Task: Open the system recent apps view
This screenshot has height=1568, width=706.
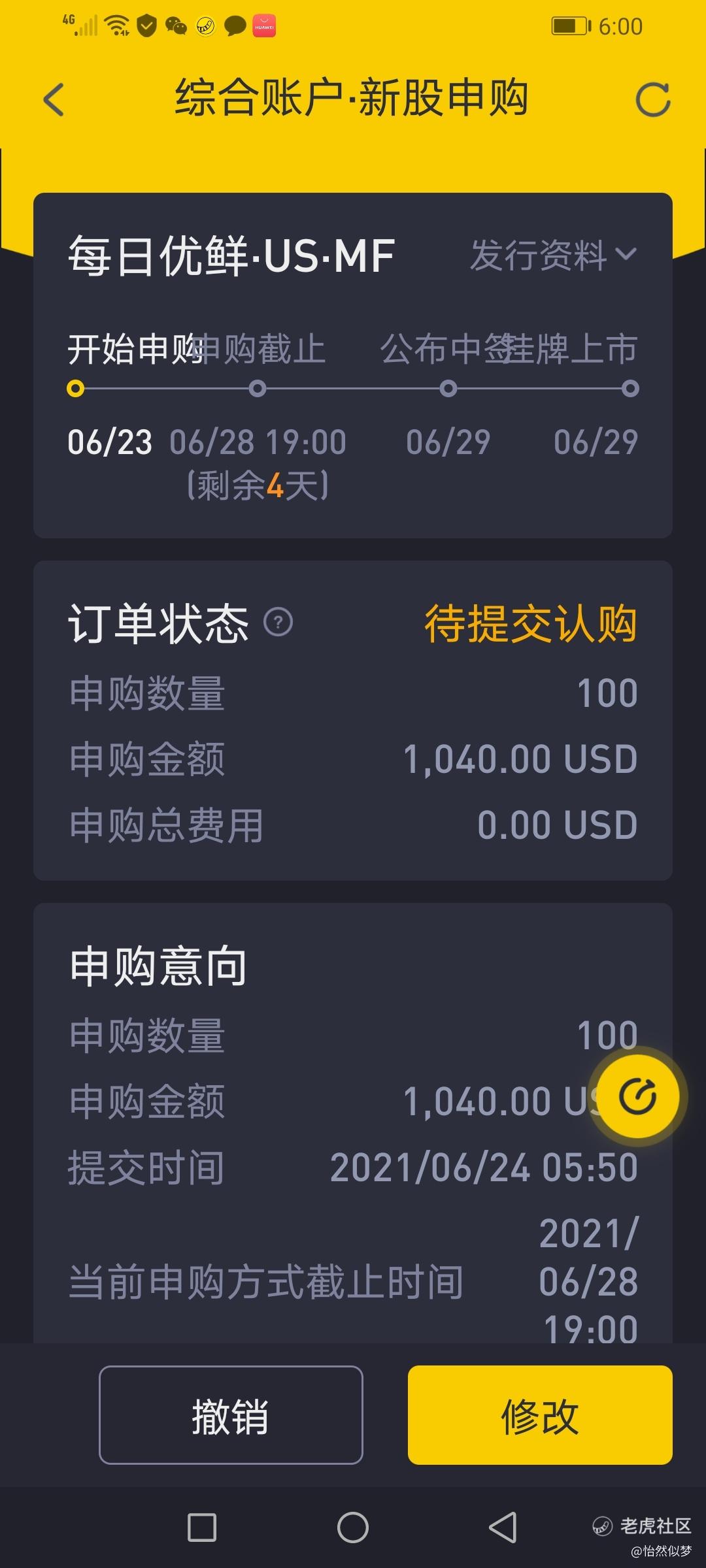Action: pos(202,1527)
